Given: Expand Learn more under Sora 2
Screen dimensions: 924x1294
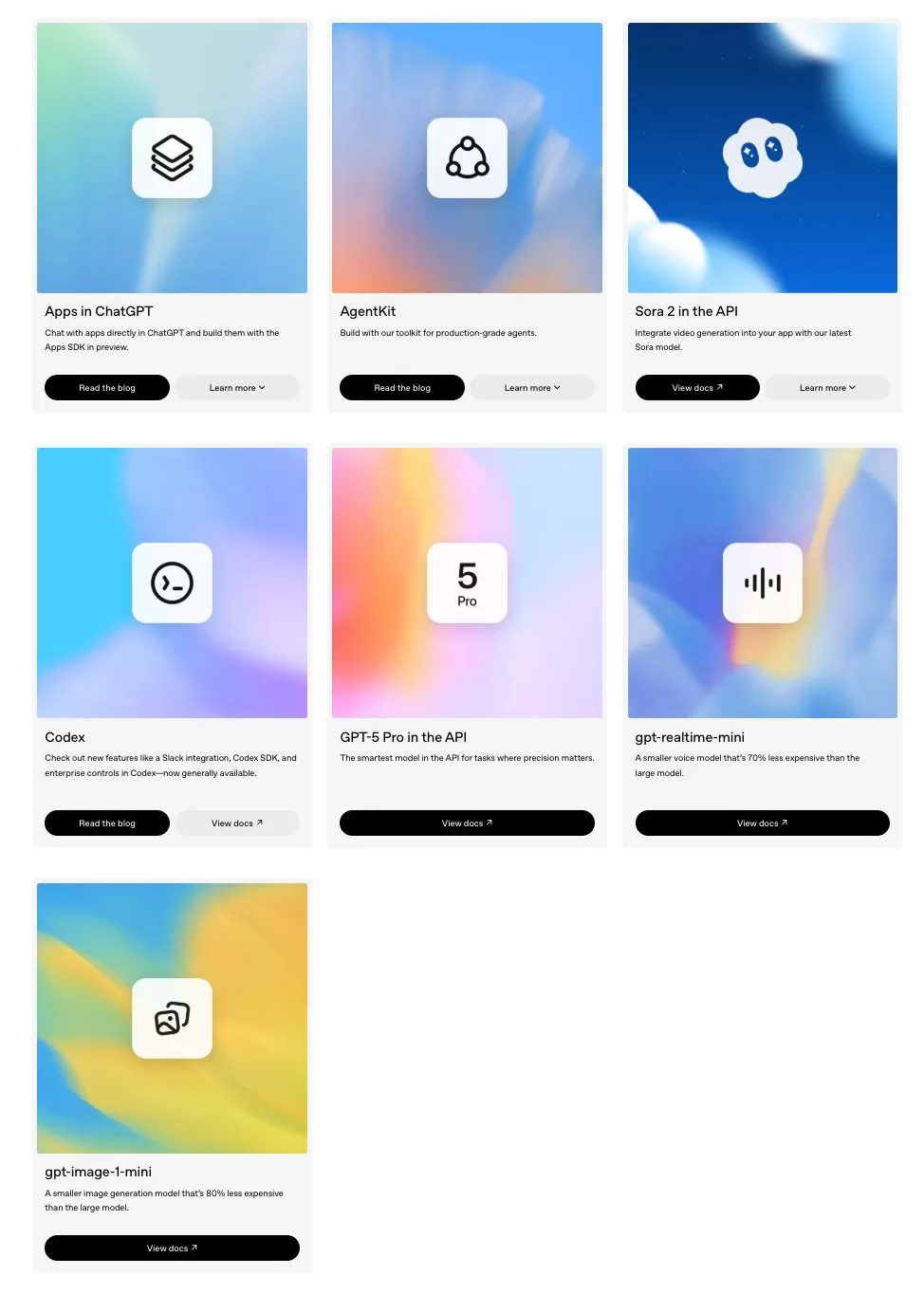Looking at the screenshot, I should (x=827, y=388).
